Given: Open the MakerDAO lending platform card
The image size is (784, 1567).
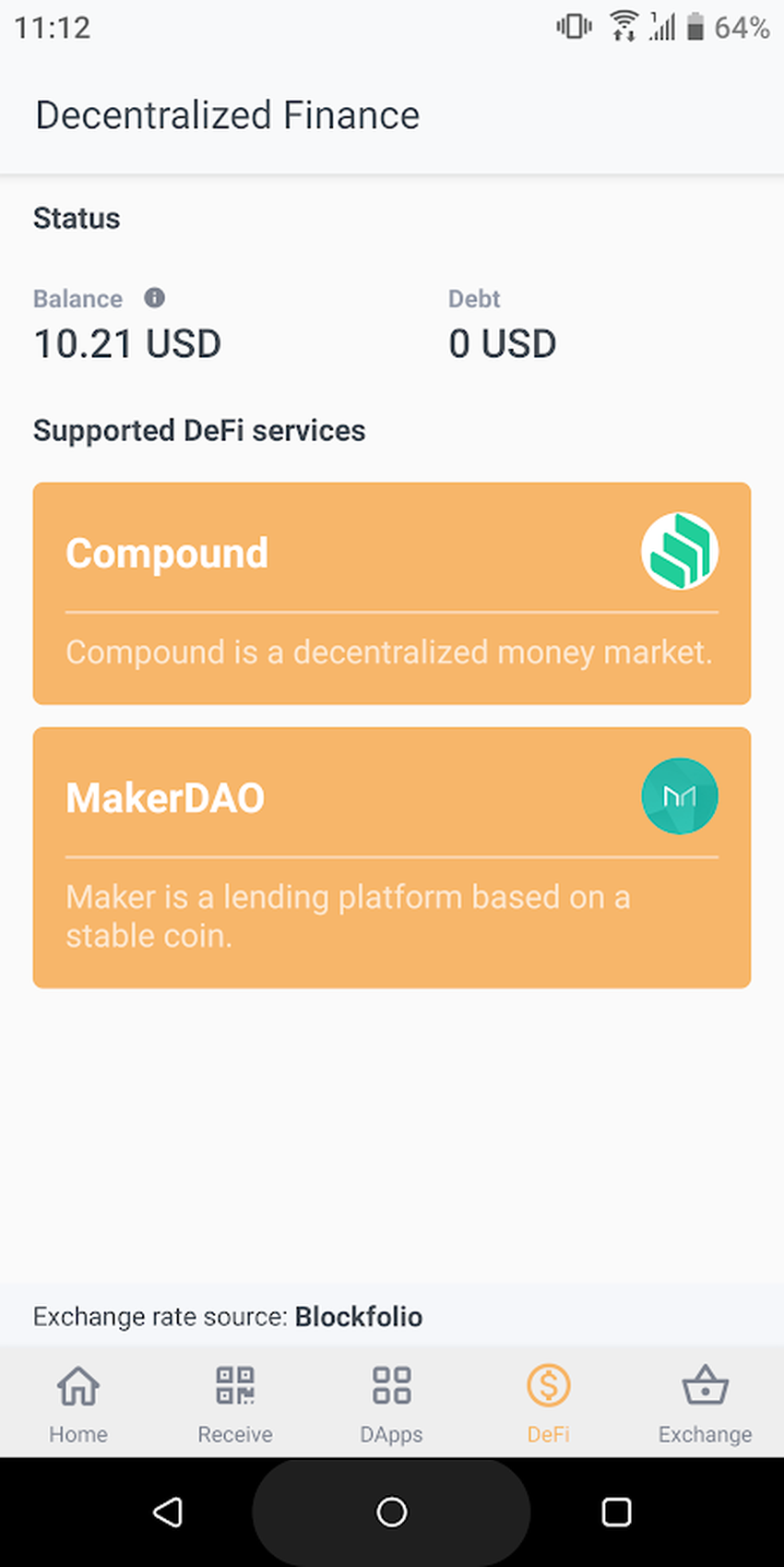Looking at the screenshot, I should [391, 857].
